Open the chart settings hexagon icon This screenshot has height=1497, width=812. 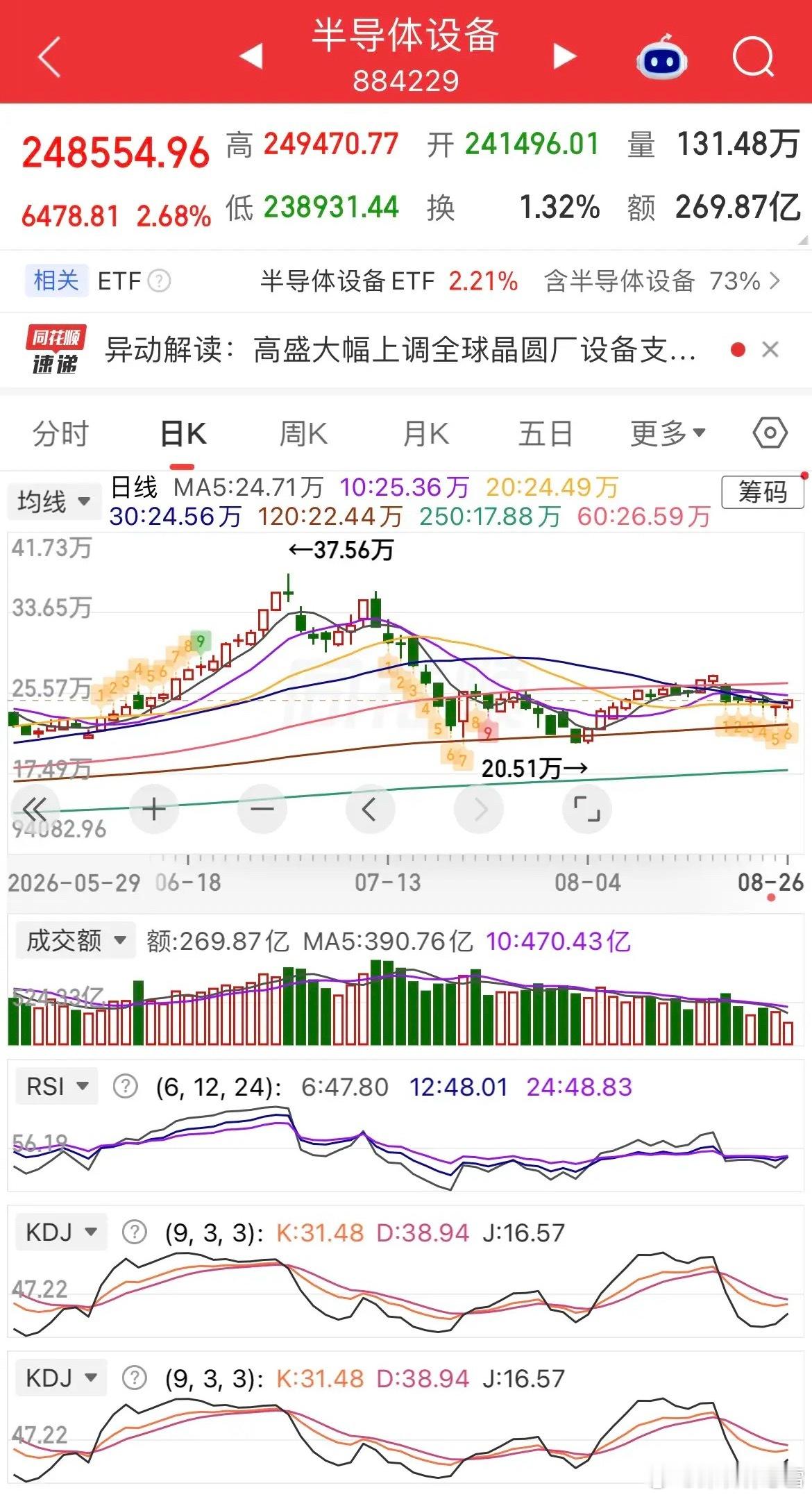click(x=770, y=433)
